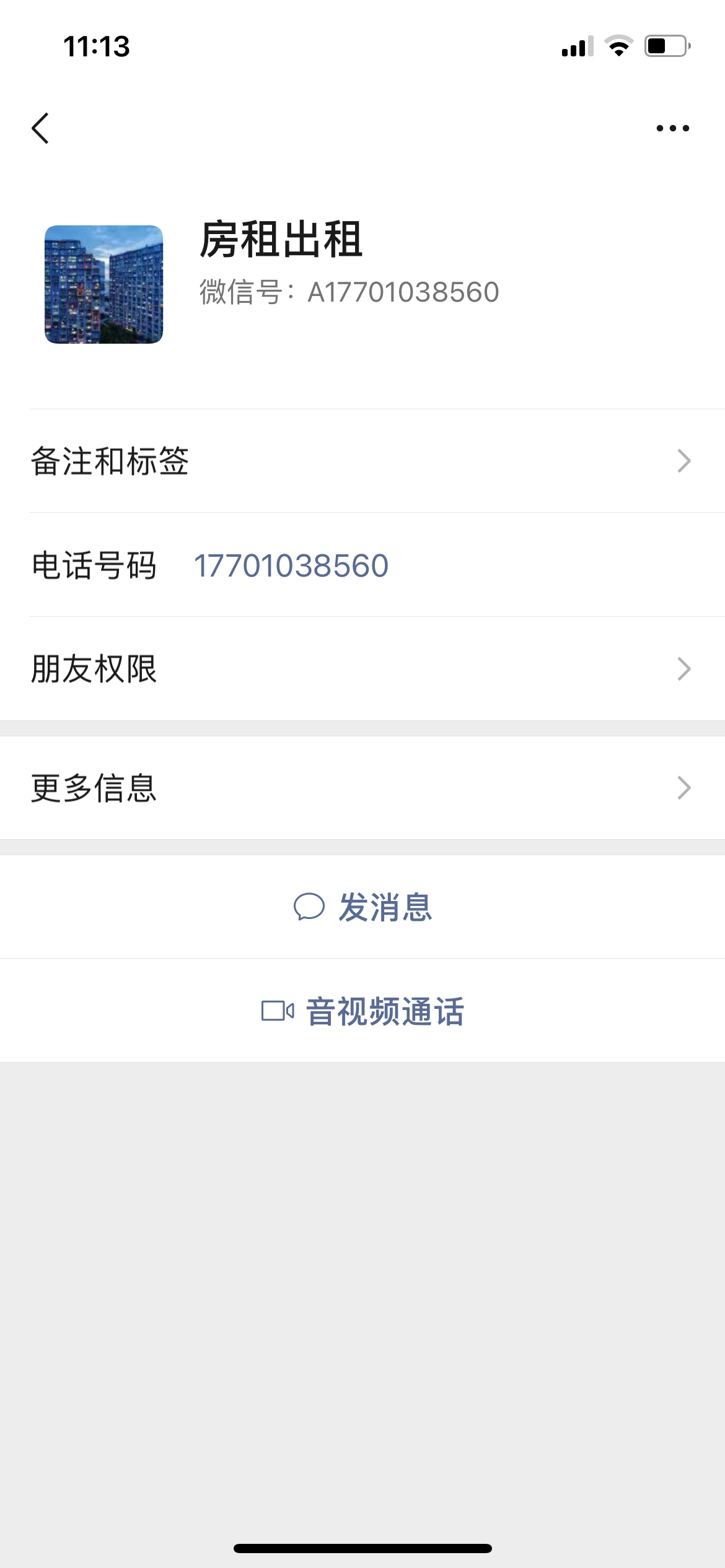
Task: Tap 发消息 to send a message
Action: [x=362, y=907]
